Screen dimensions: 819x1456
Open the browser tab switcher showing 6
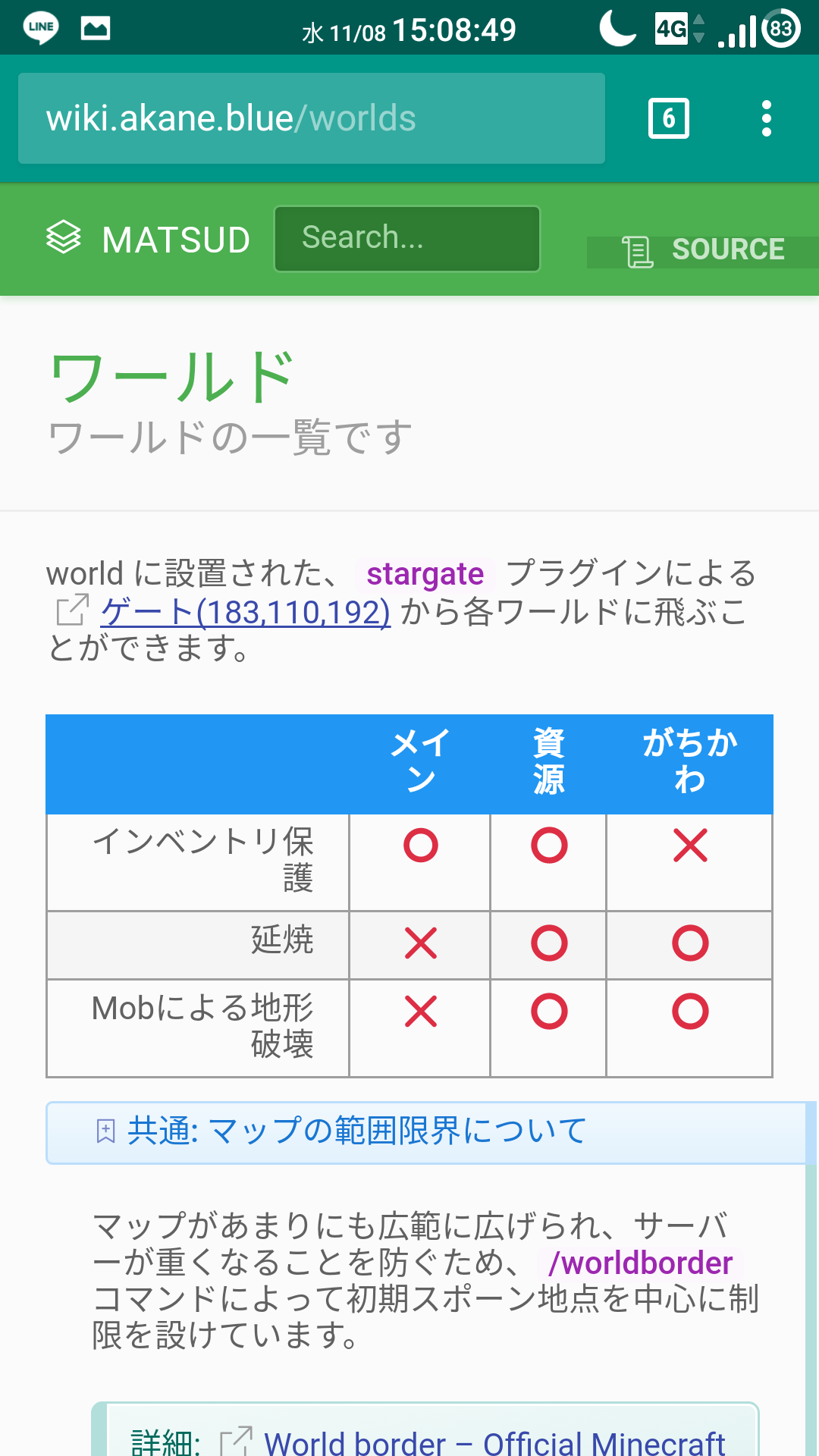pyautogui.click(x=668, y=118)
